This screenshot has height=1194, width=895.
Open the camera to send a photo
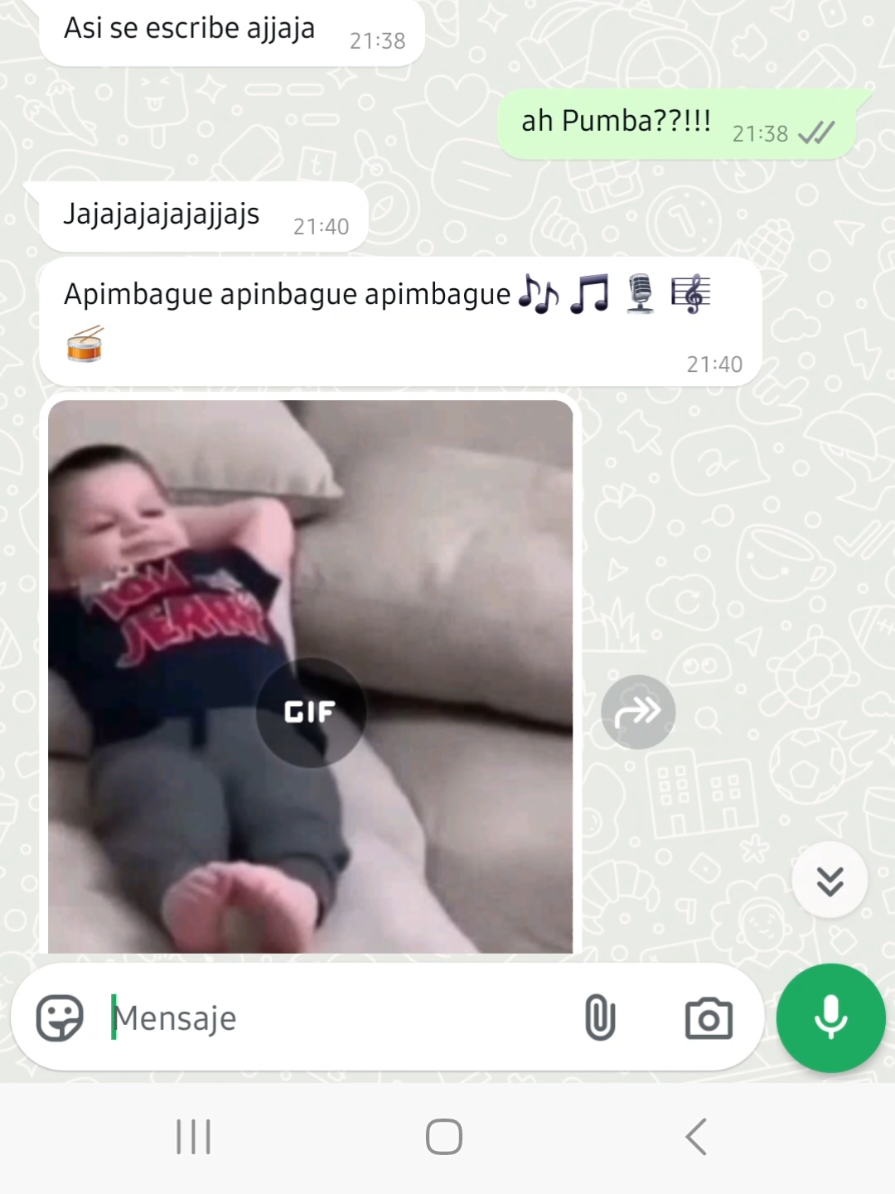tap(708, 1019)
